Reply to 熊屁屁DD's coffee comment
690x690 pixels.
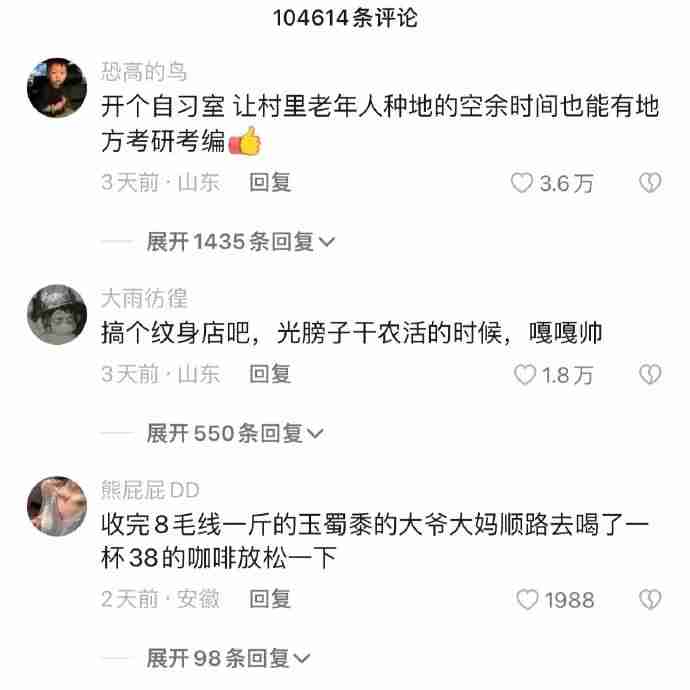pyautogui.click(x=270, y=598)
